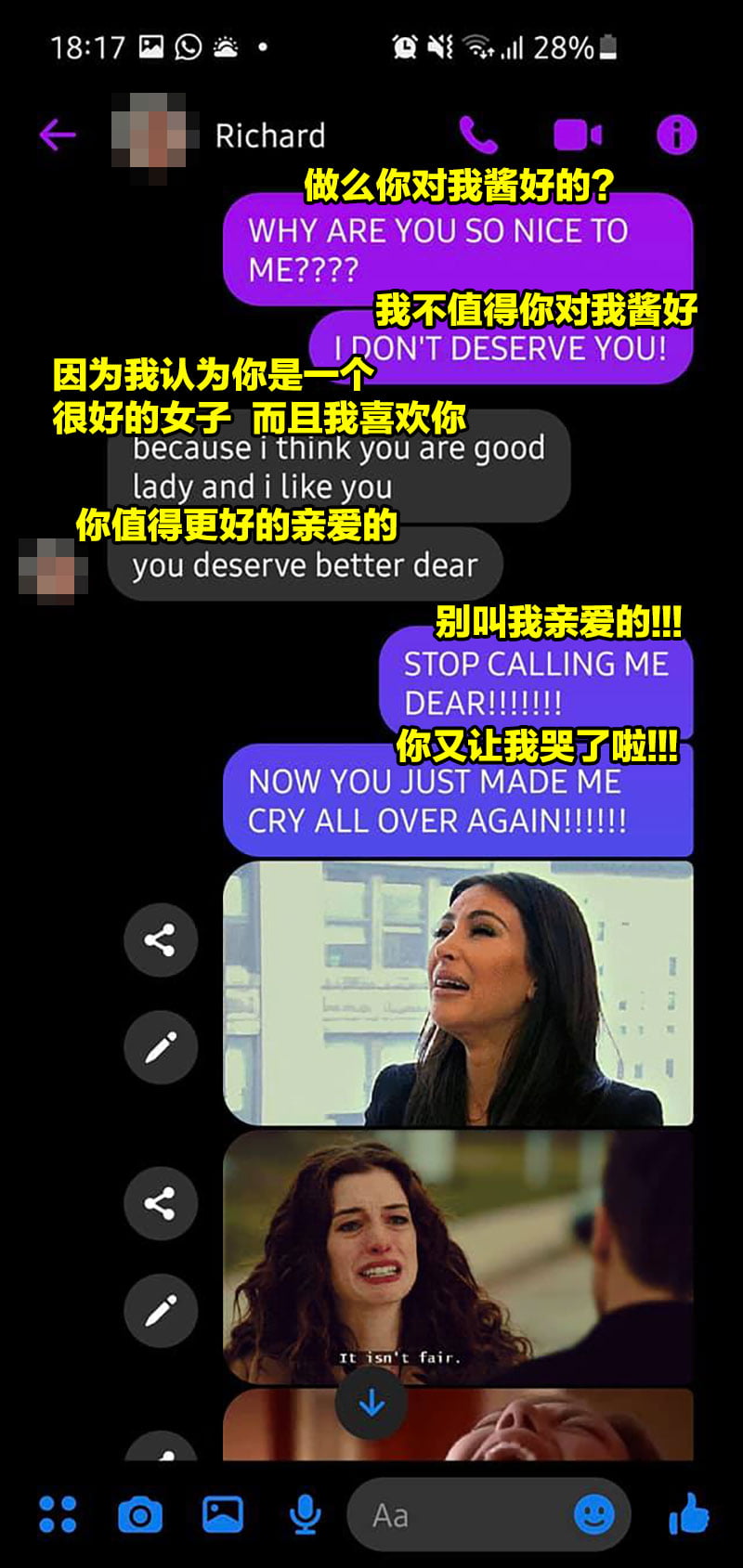Share the "It isn't fair" image
The height and width of the screenshot is (1568, 743).
(161, 1203)
